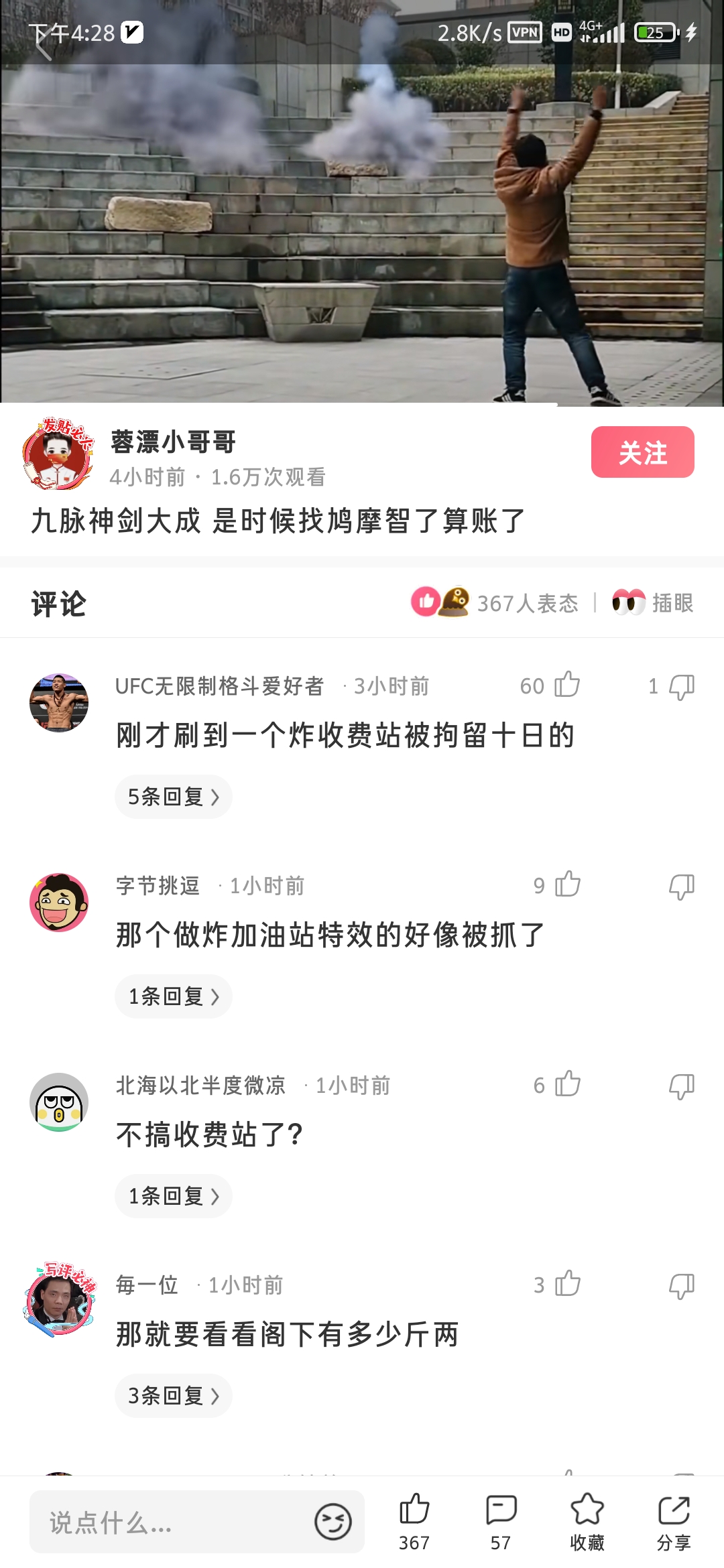The width and height of the screenshot is (724, 1568).
Task: Dislike UFC无限制格斗爱好者's comment
Action: click(x=681, y=686)
